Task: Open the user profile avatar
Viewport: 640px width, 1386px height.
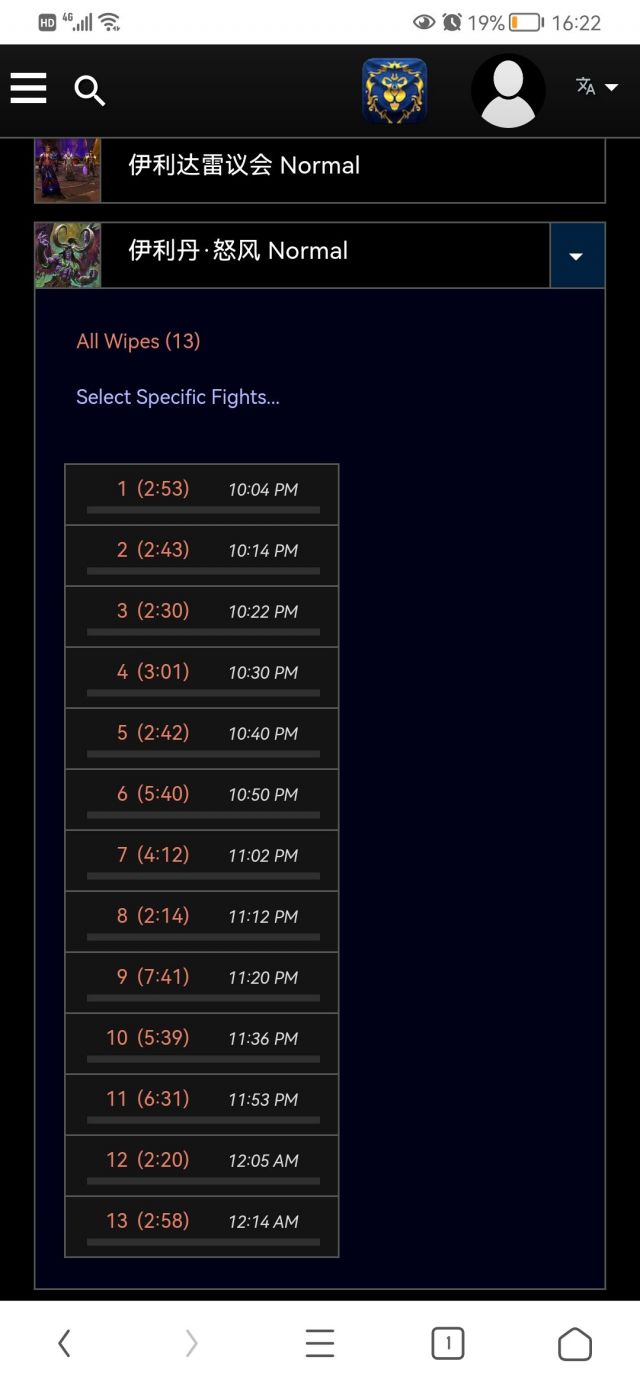Action: click(x=508, y=90)
